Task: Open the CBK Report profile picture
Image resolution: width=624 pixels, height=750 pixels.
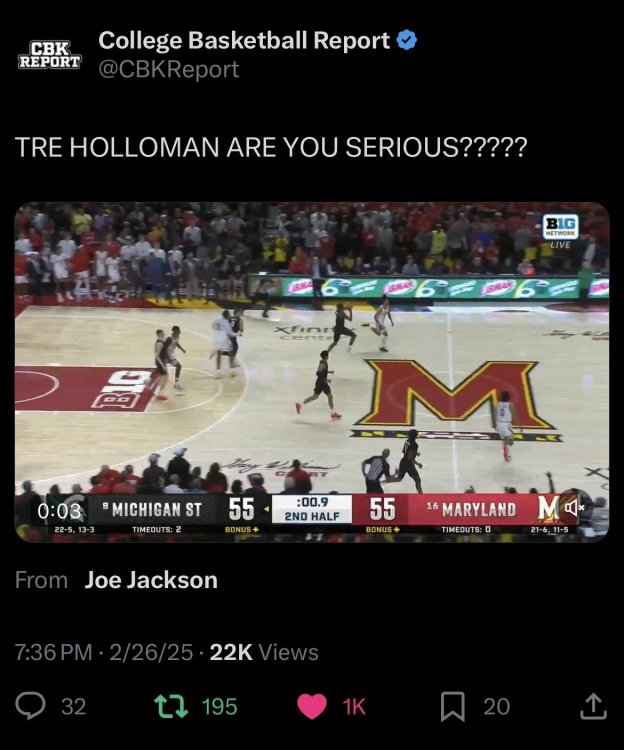Action: [x=49, y=54]
